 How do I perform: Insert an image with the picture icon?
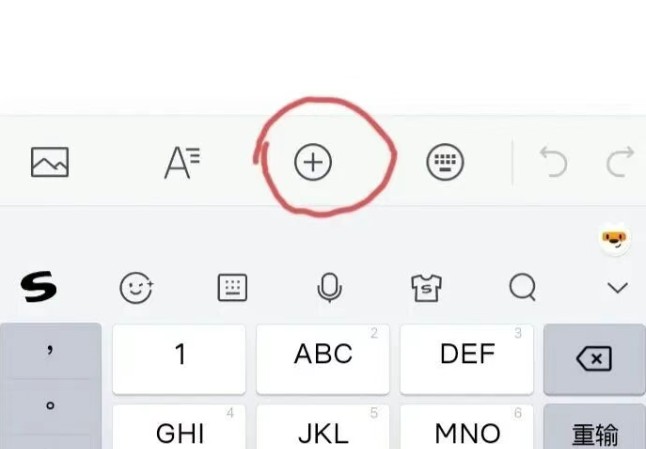(49, 162)
